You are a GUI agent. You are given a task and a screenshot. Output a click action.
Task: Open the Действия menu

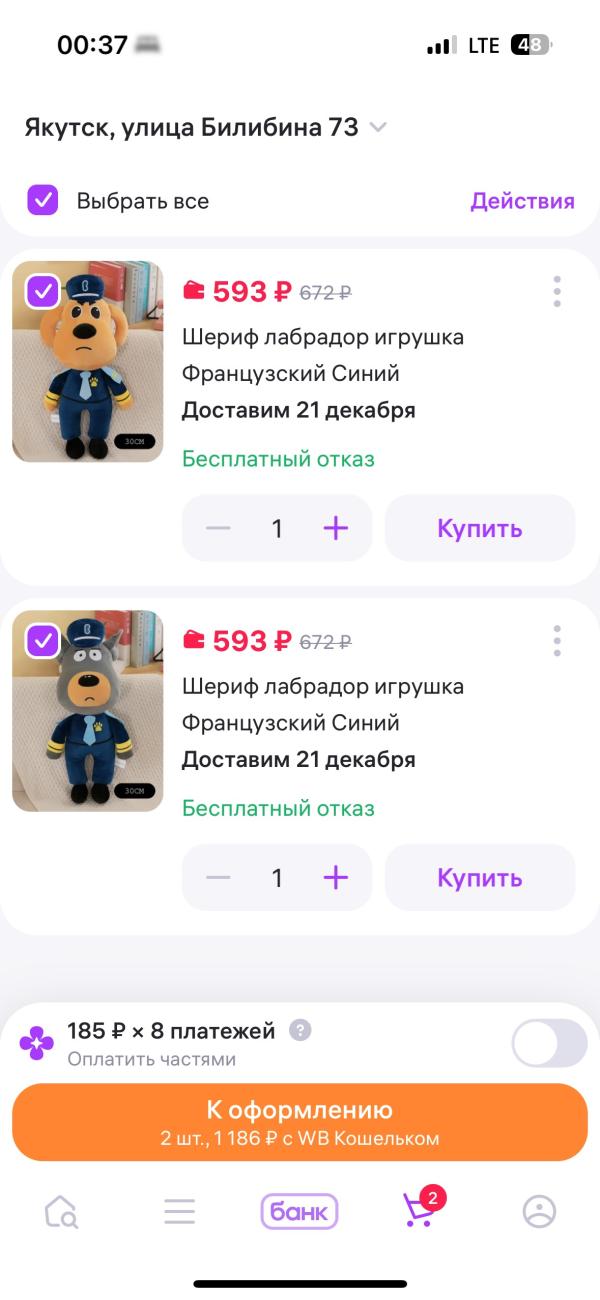point(522,201)
